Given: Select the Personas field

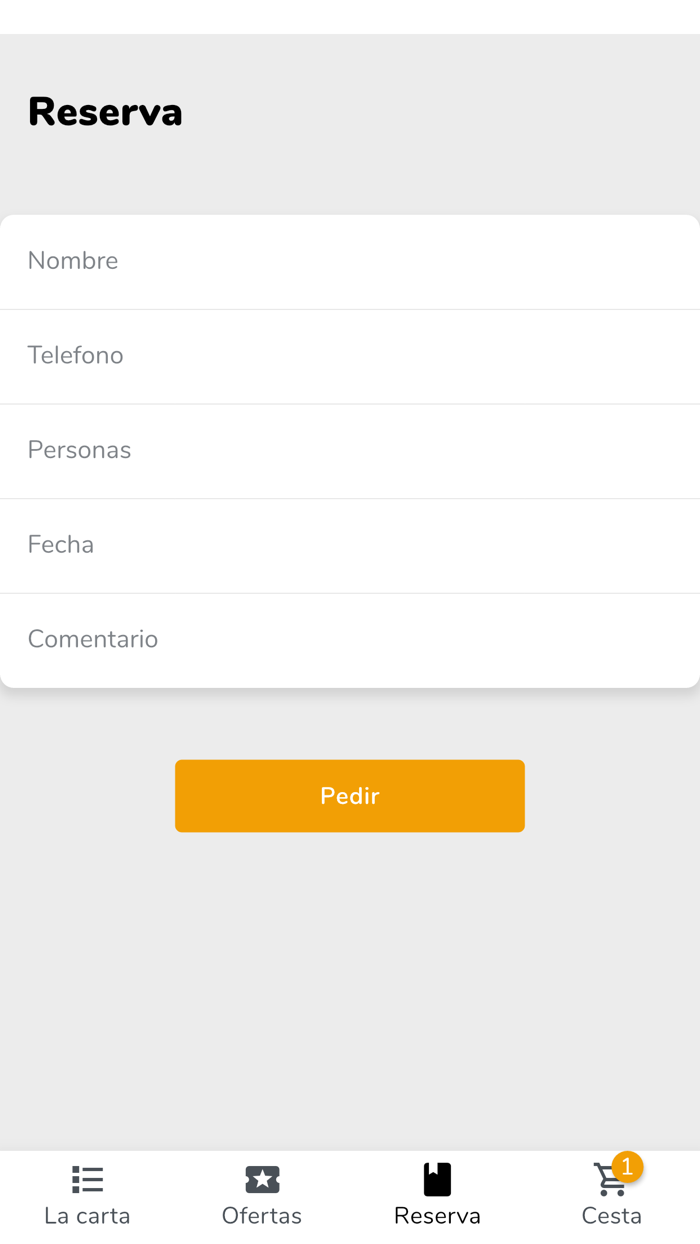Looking at the screenshot, I should pos(350,450).
